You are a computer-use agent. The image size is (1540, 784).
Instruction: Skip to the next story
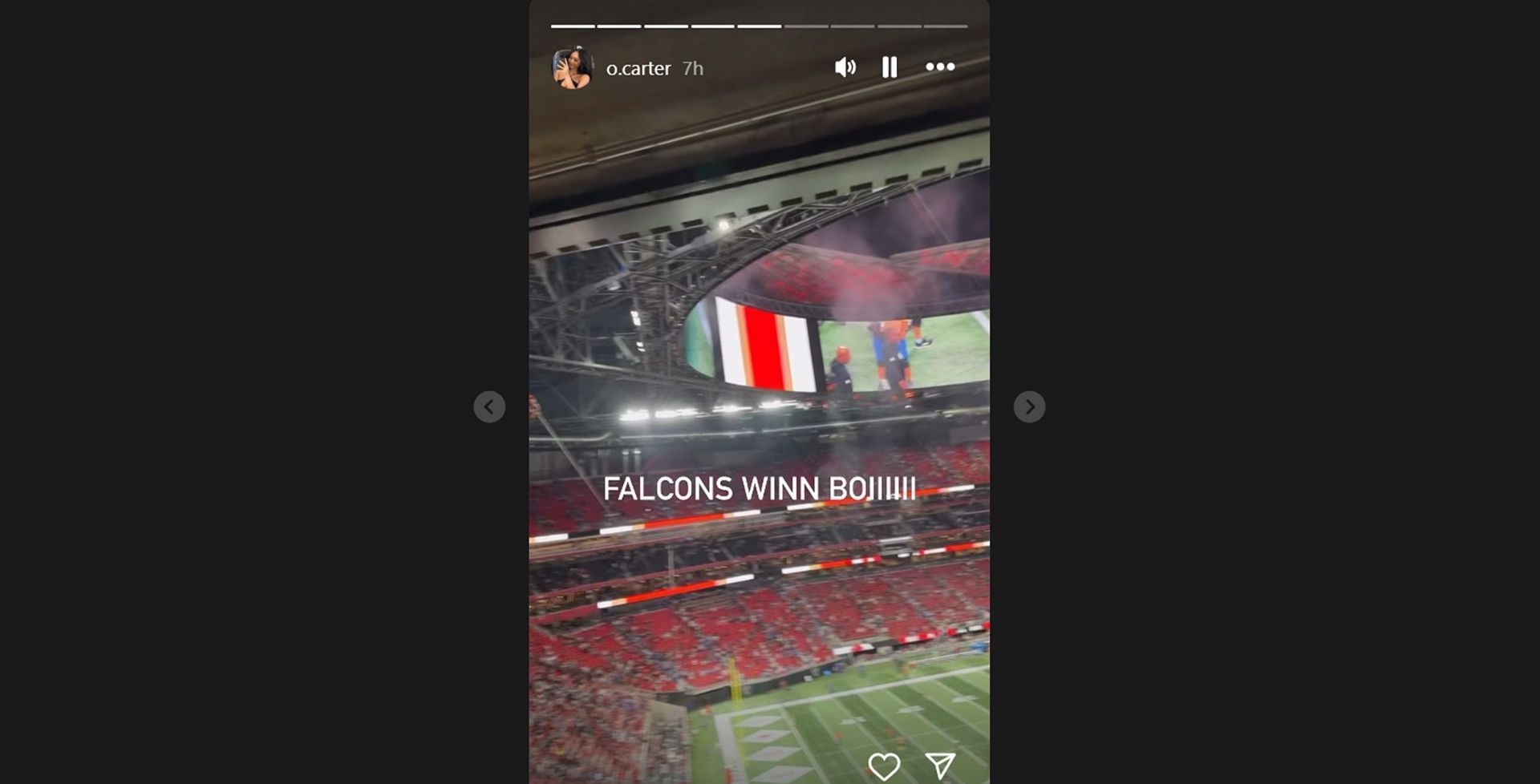1029,407
